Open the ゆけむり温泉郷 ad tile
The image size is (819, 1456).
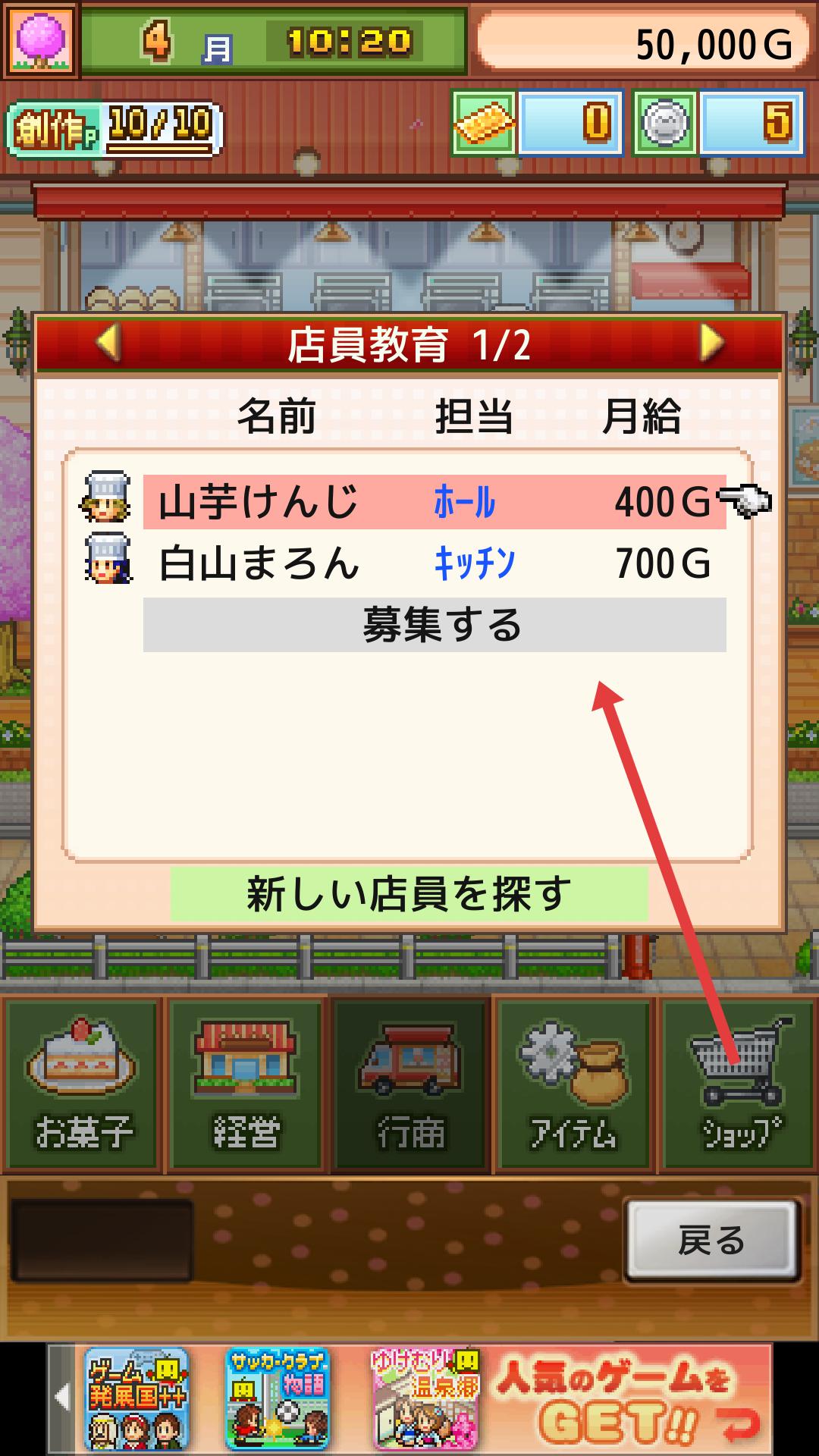tap(425, 1399)
